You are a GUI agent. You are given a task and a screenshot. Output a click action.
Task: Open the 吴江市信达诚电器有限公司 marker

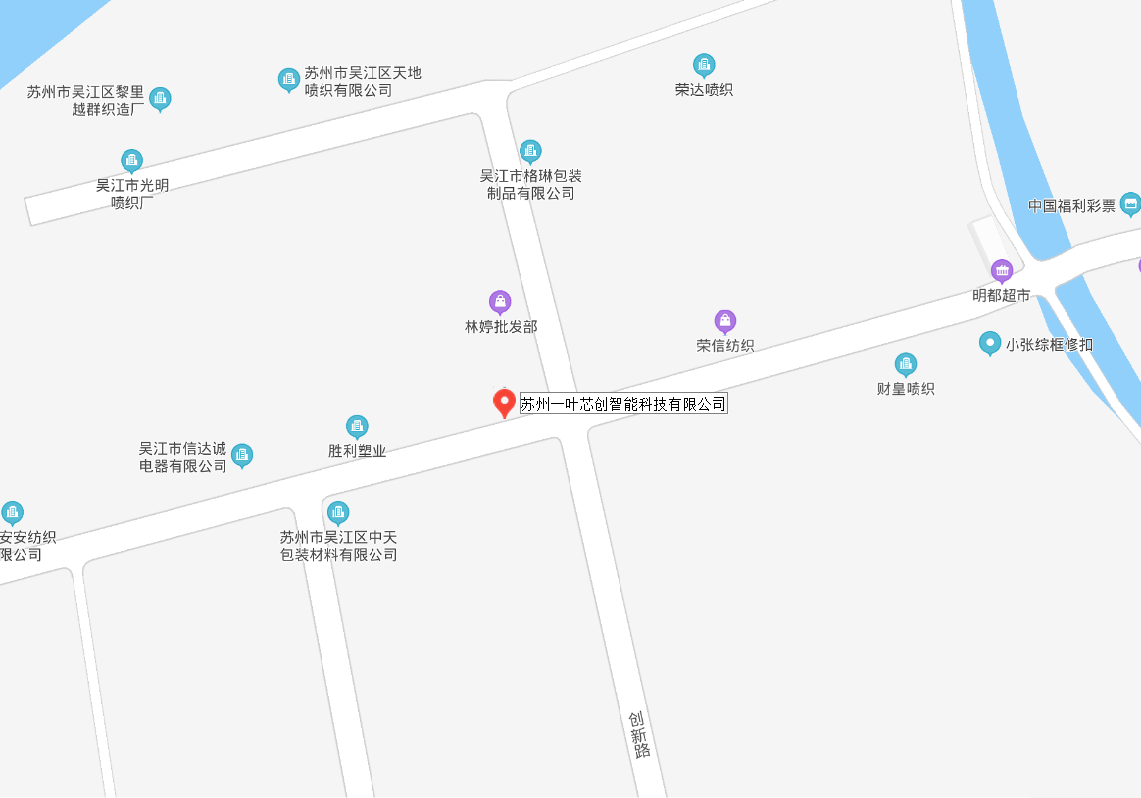point(242,456)
